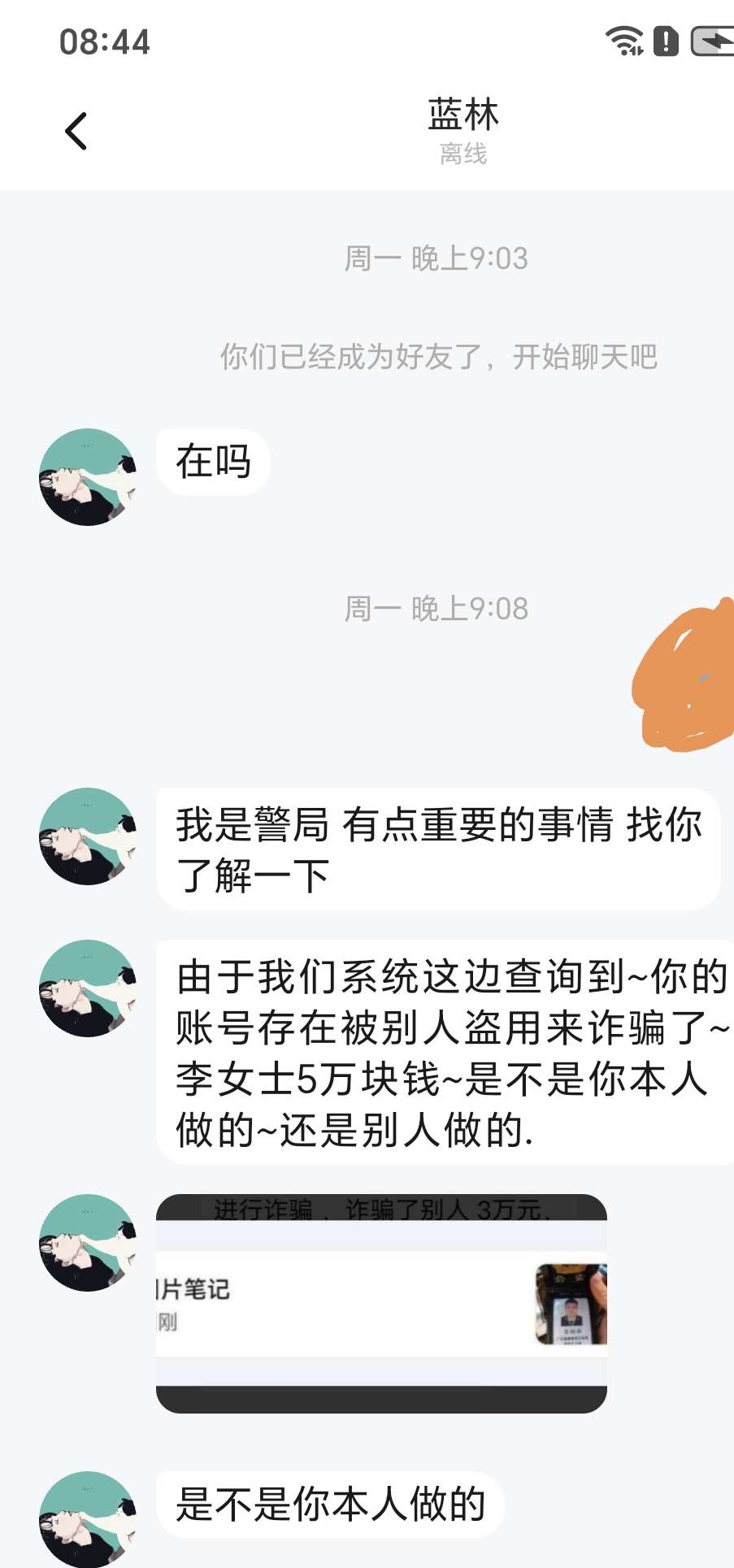Open the screenshot image sent by 蓝林
The height and width of the screenshot is (1568, 734).
click(x=381, y=1303)
